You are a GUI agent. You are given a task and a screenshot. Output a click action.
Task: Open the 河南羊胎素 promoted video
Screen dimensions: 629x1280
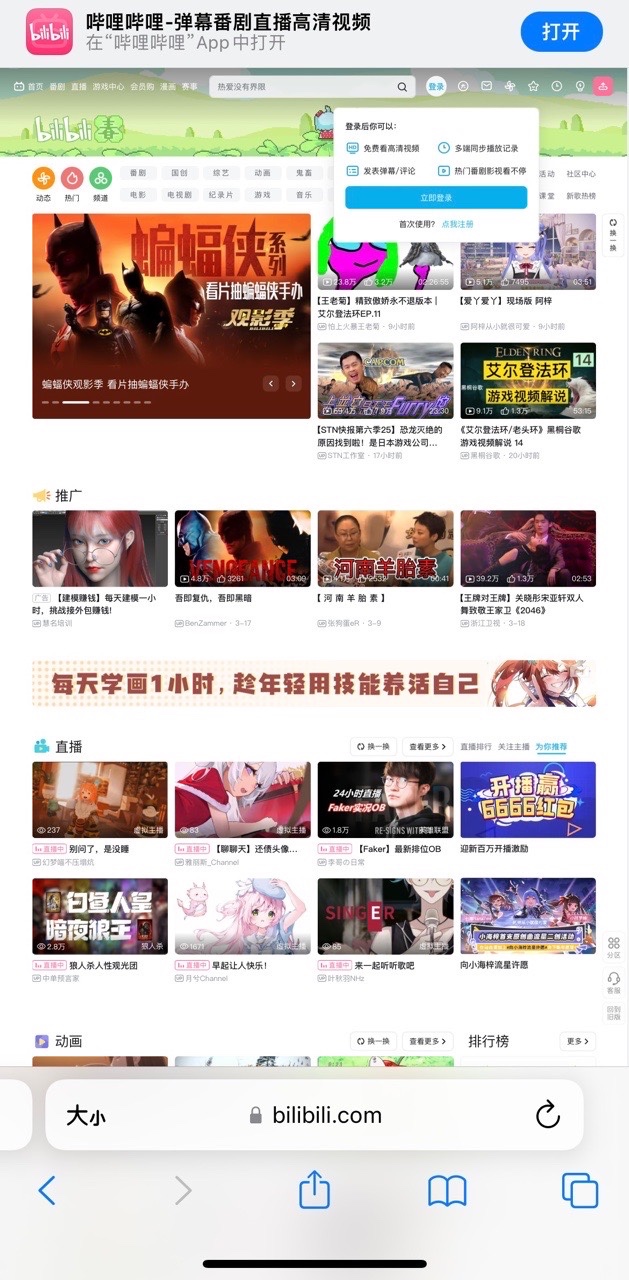click(x=385, y=549)
